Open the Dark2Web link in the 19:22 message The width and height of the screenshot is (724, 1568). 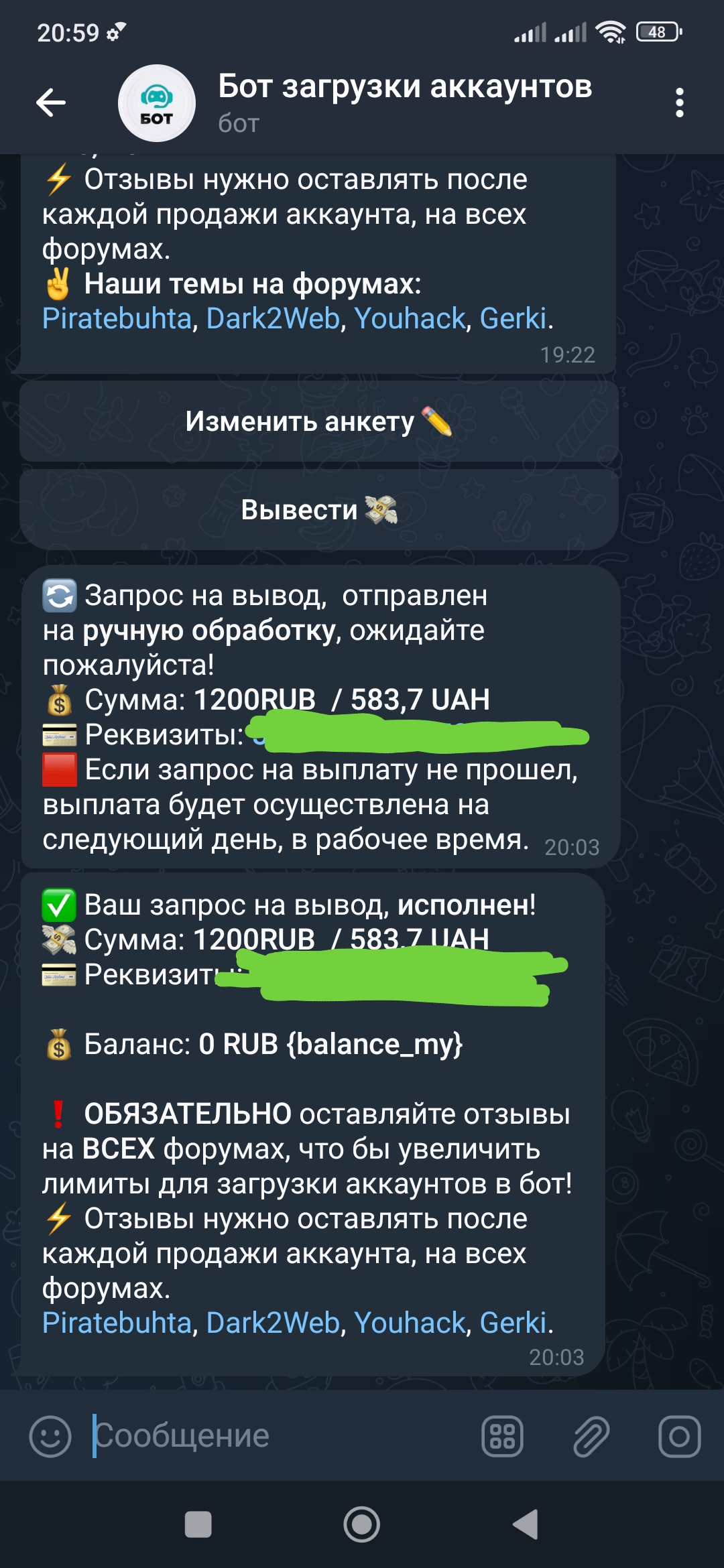click(x=273, y=318)
